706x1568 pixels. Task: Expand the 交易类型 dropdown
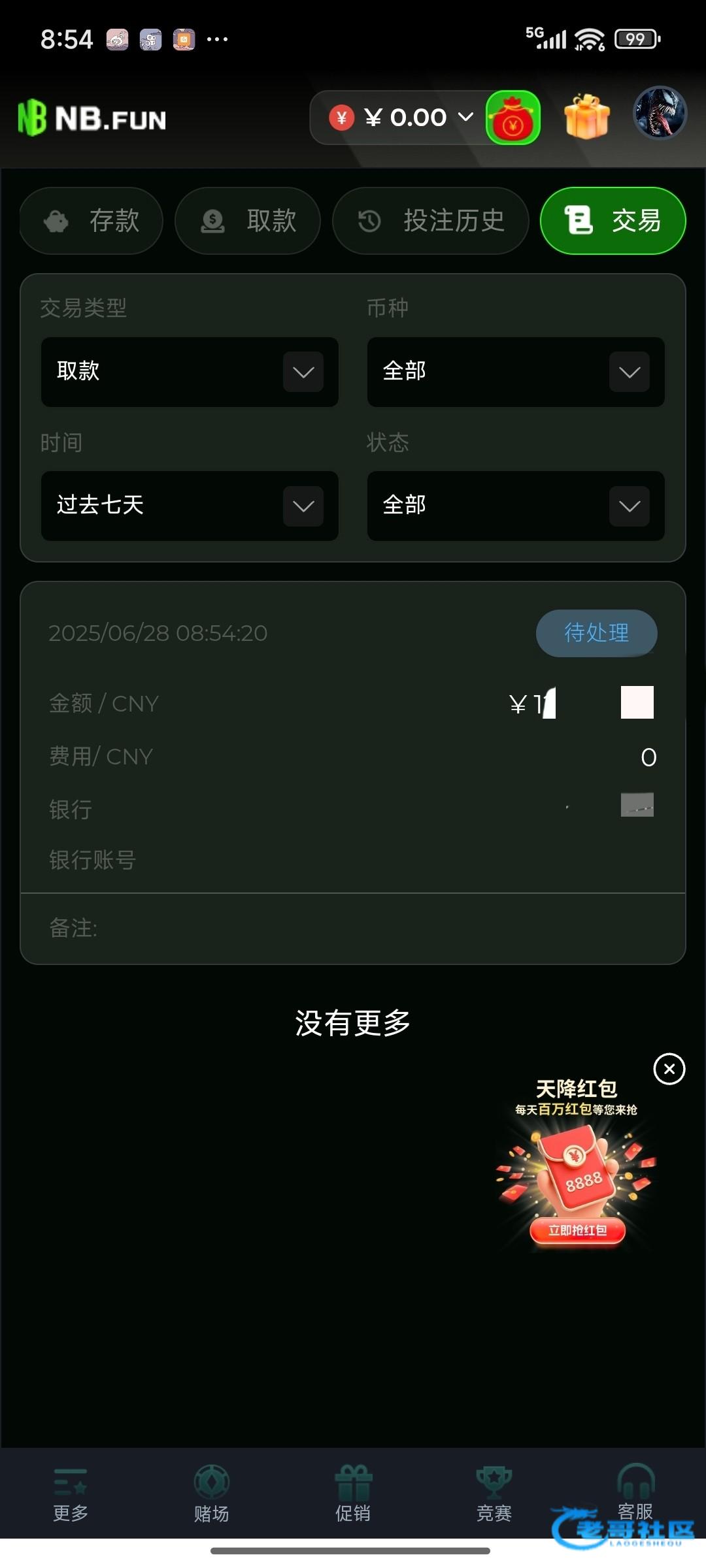pos(190,372)
